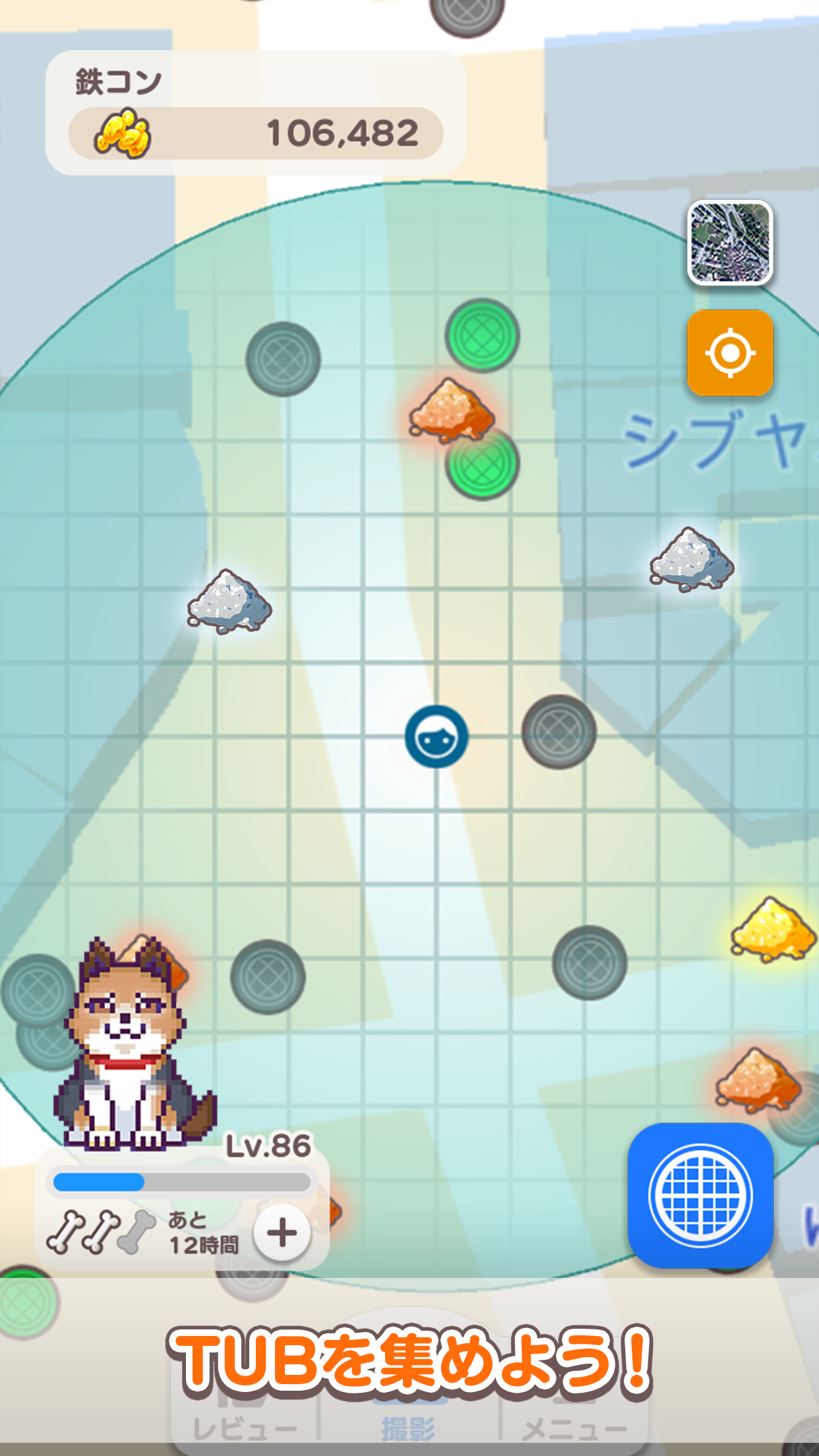819x1456 pixels.
Task: Tap the blue manhole grid button
Action: pos(700,1195)
